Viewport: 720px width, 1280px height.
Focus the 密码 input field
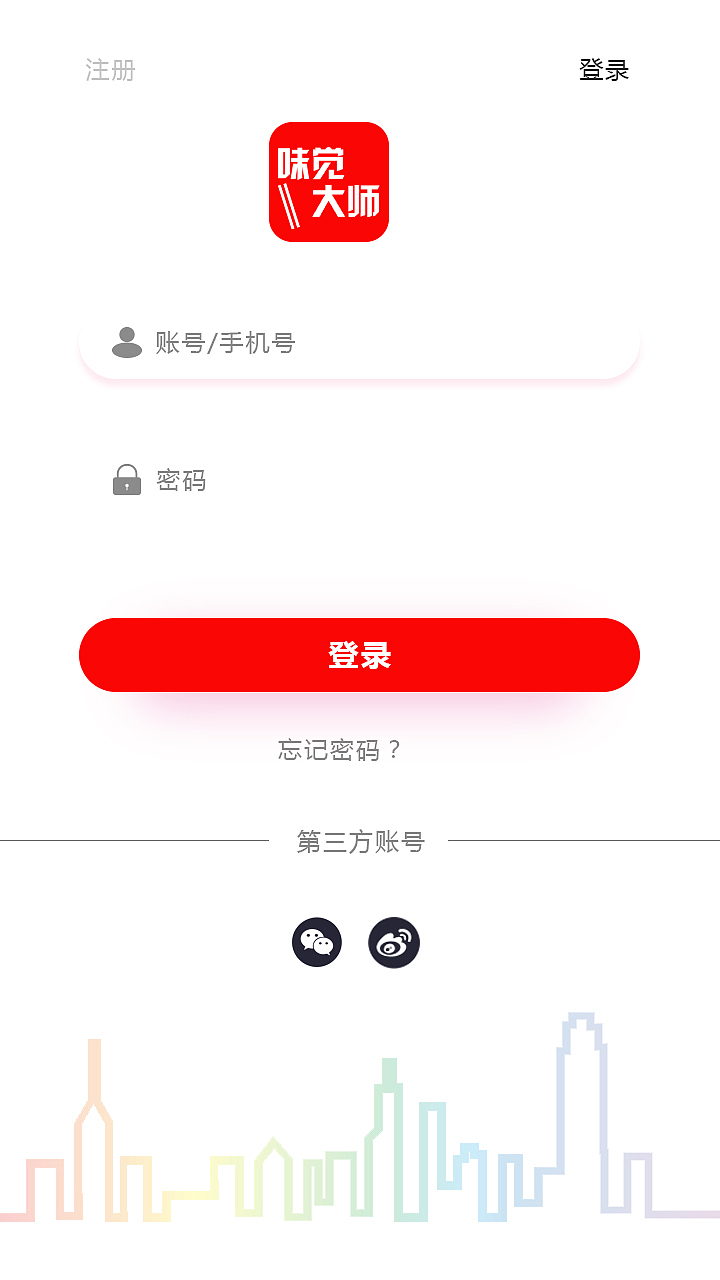coord(360,480)
